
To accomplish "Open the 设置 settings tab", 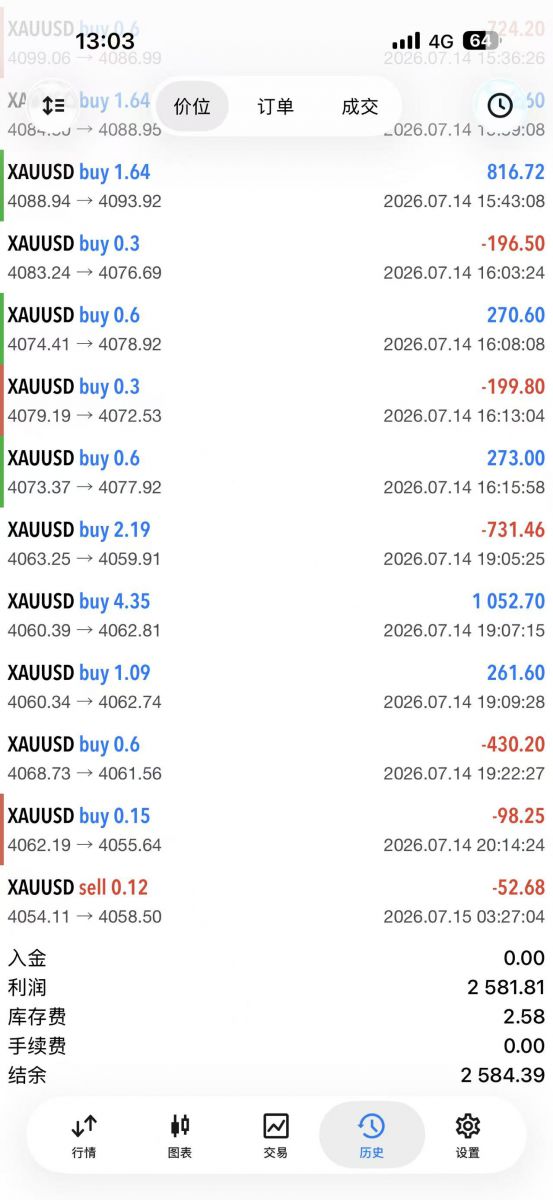I will pos(467,1136).
